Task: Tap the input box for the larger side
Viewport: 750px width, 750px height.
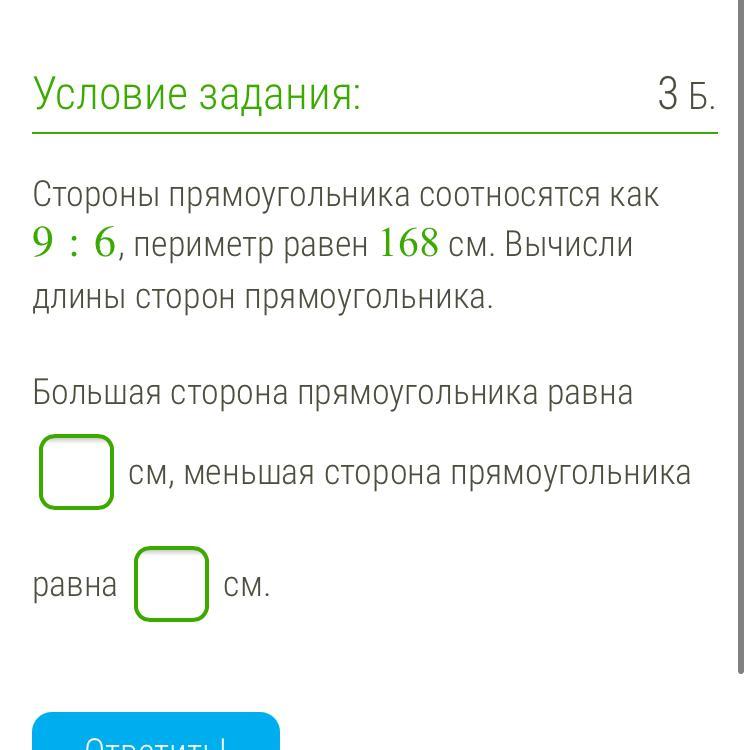Action: pos(76,472)
